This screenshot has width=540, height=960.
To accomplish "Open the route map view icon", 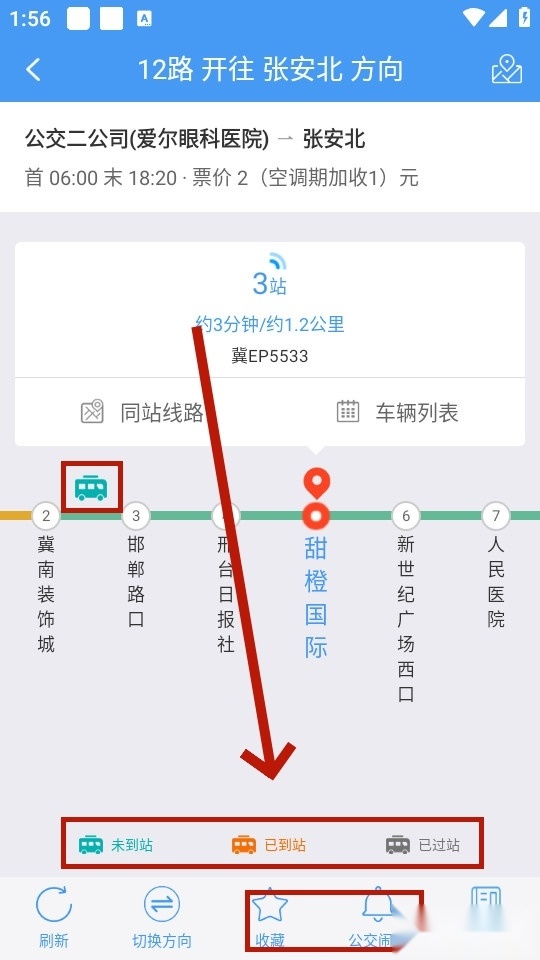I will pyautogui.click(x=507, y=69).
